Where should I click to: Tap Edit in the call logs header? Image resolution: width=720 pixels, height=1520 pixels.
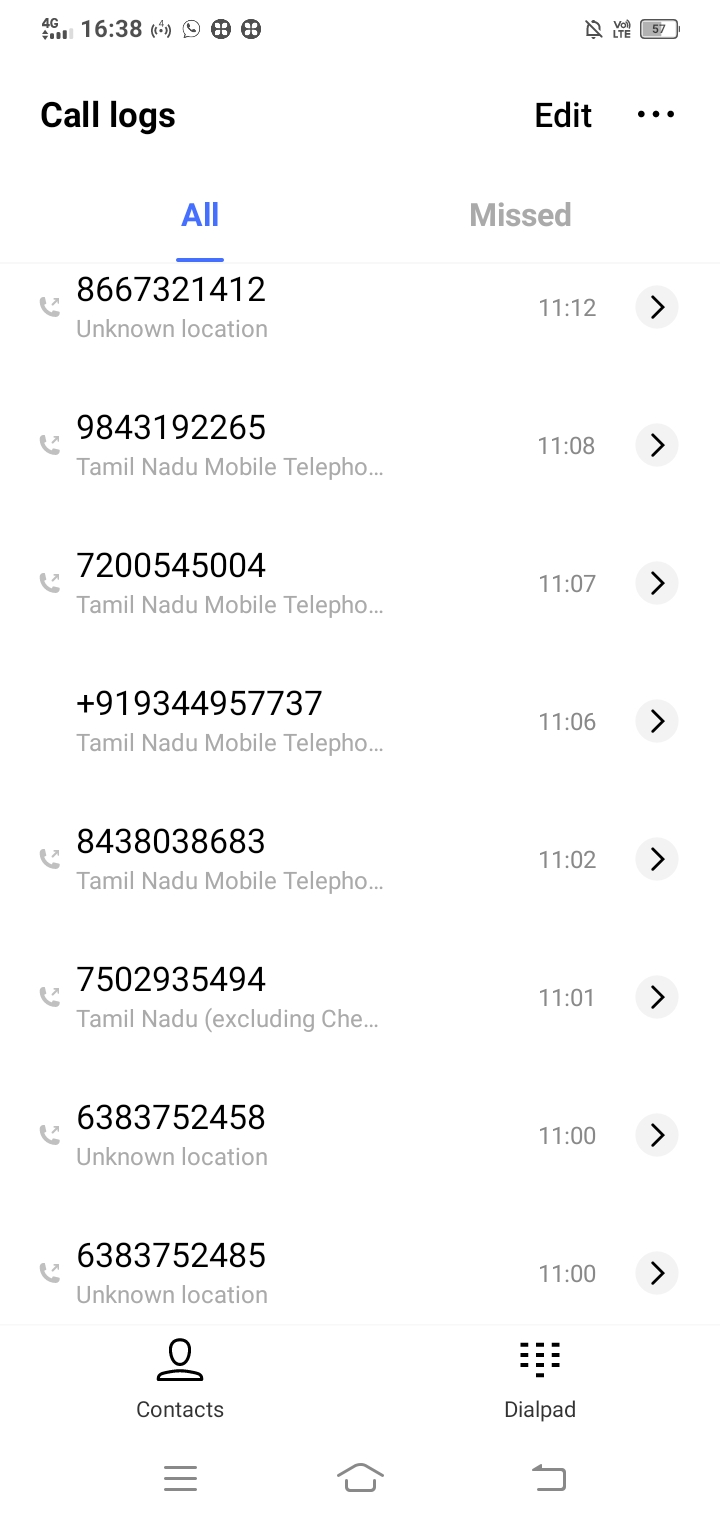tap(563, 115)
